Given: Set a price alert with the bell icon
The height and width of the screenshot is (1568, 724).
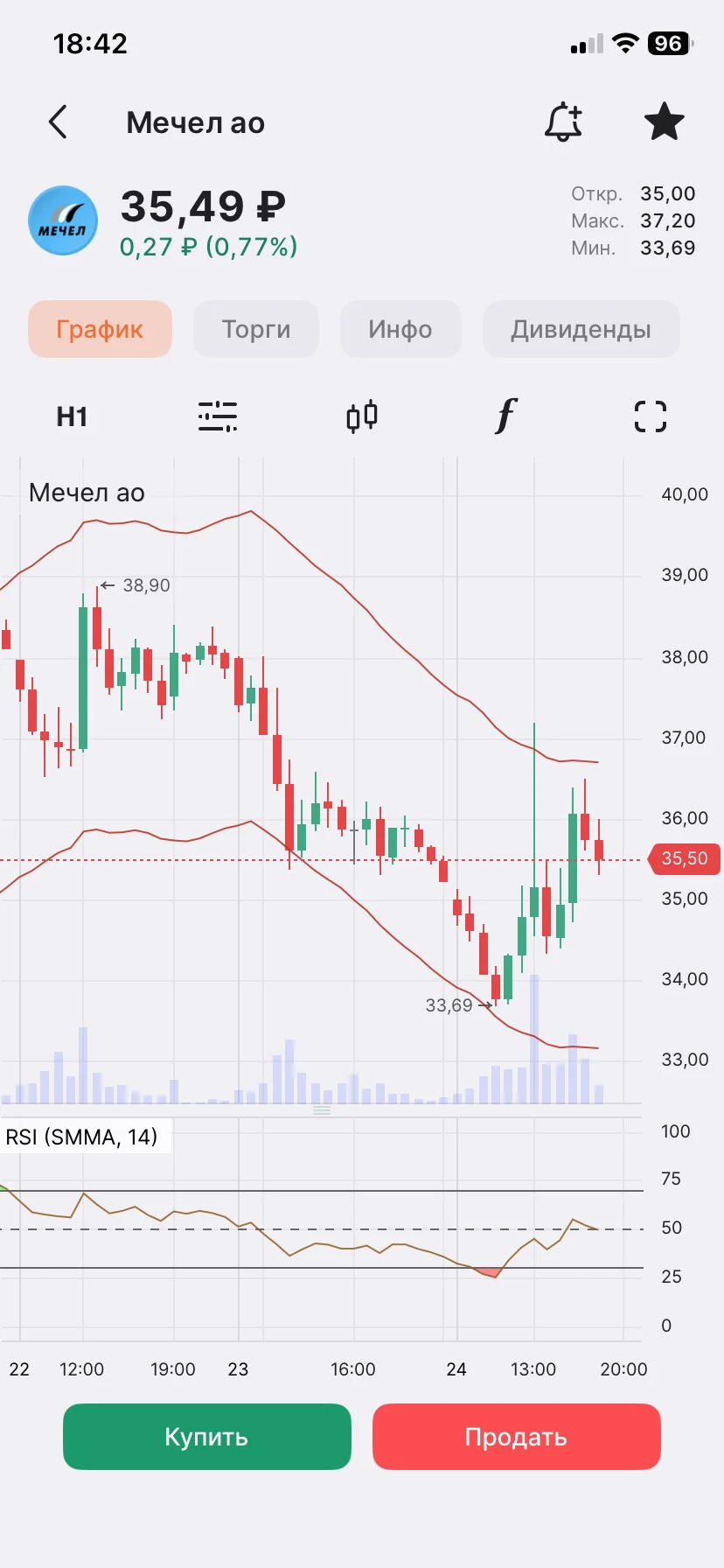Looking at the screenshot, I should [563, 122].
